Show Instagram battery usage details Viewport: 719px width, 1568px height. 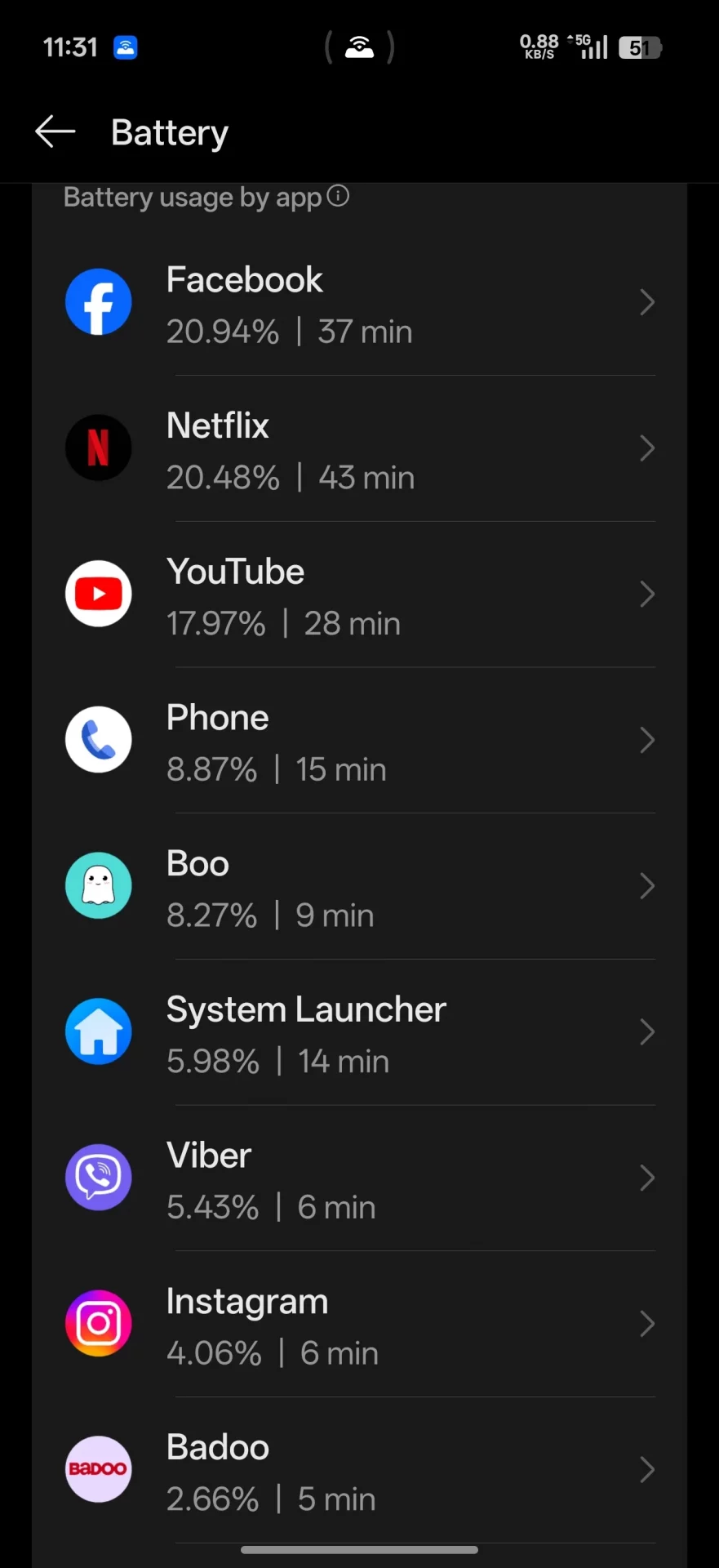tap(359, 1325)
